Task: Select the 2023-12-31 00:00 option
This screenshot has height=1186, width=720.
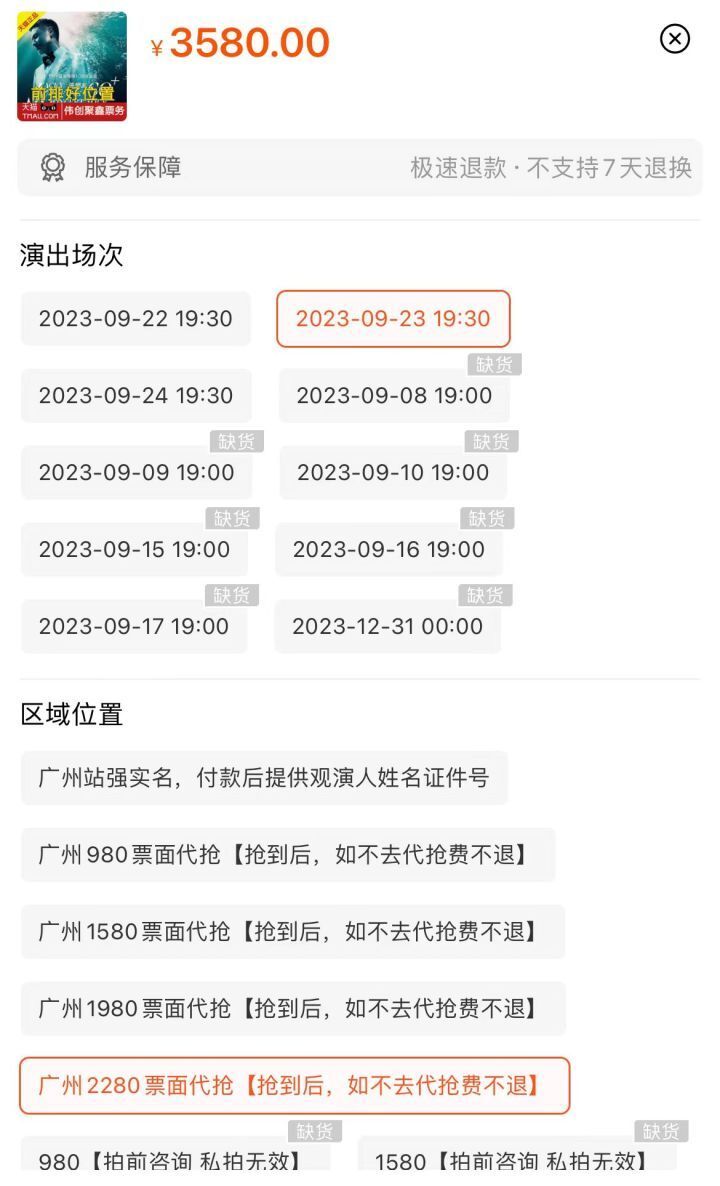Action: point(387,627)
